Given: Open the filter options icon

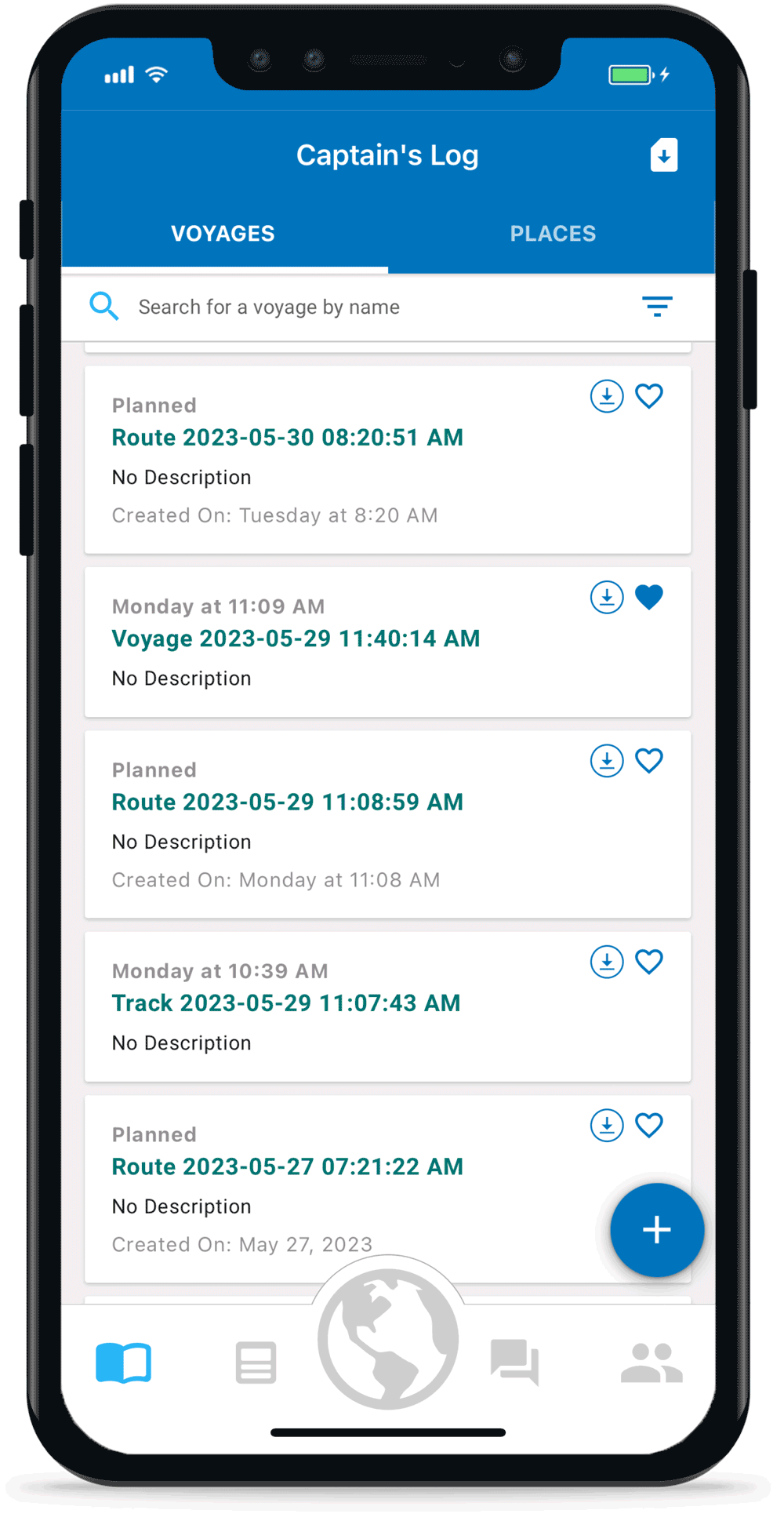Looking at the screenshot, I should 657,306.
